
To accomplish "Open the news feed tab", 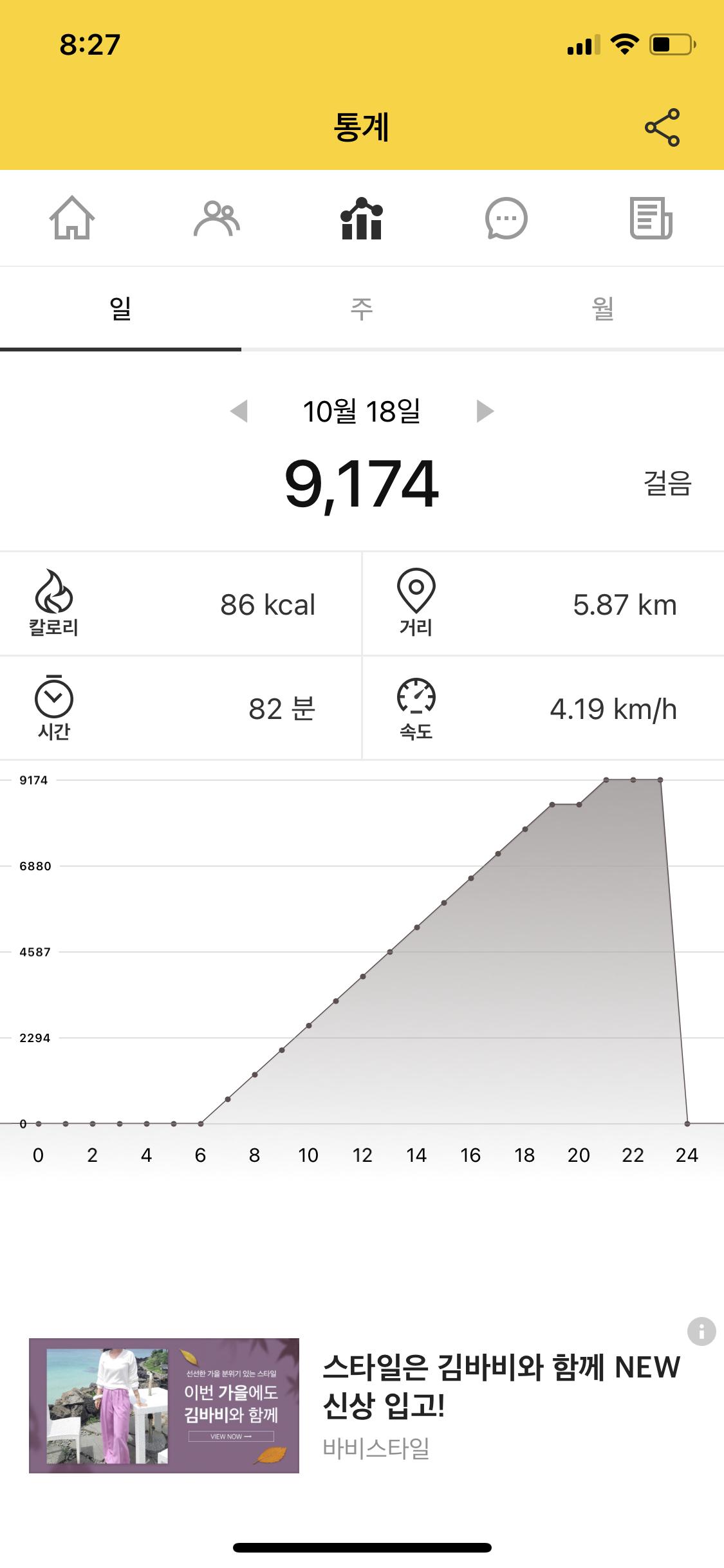I will (x=651, y=218).
